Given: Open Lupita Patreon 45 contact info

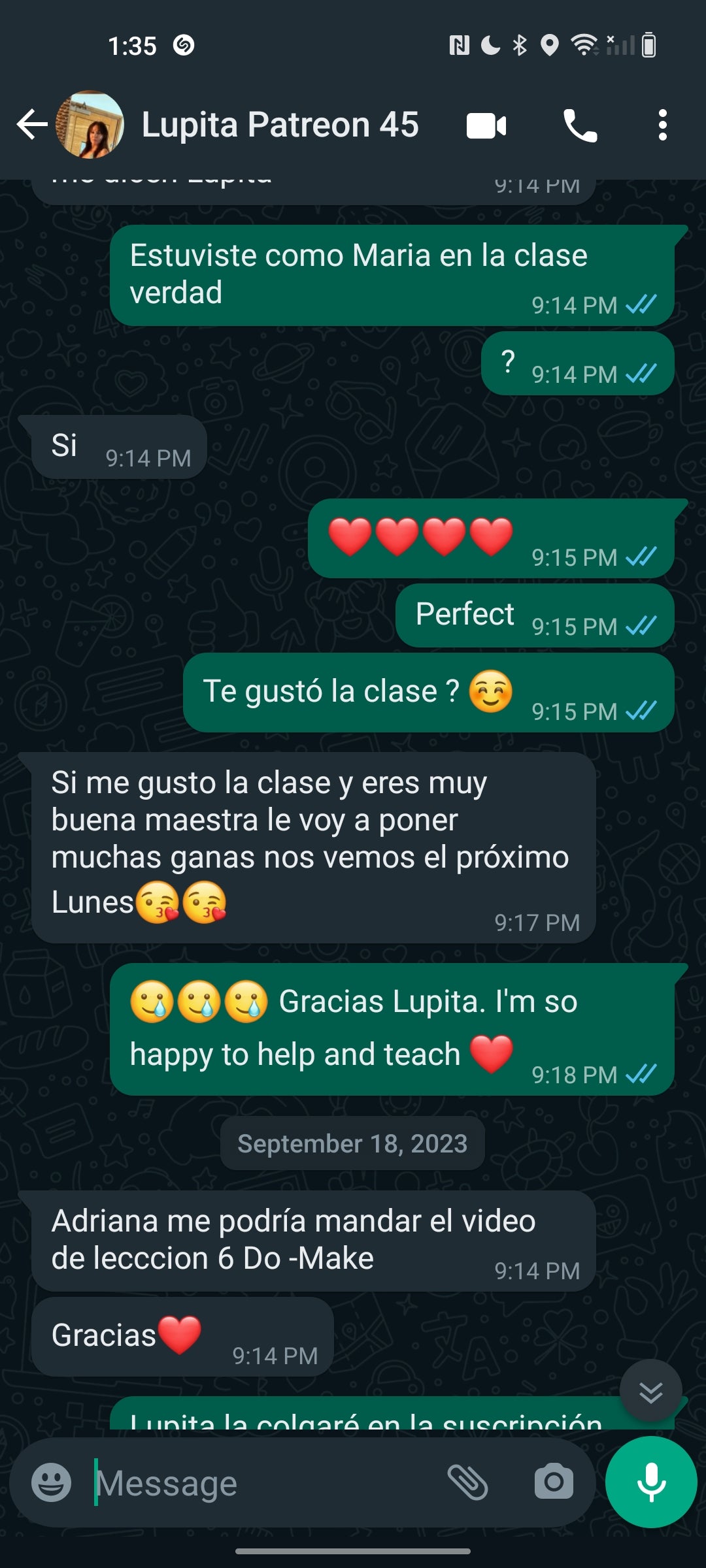Looking at the screenshot, I should [x=280, y=125].
